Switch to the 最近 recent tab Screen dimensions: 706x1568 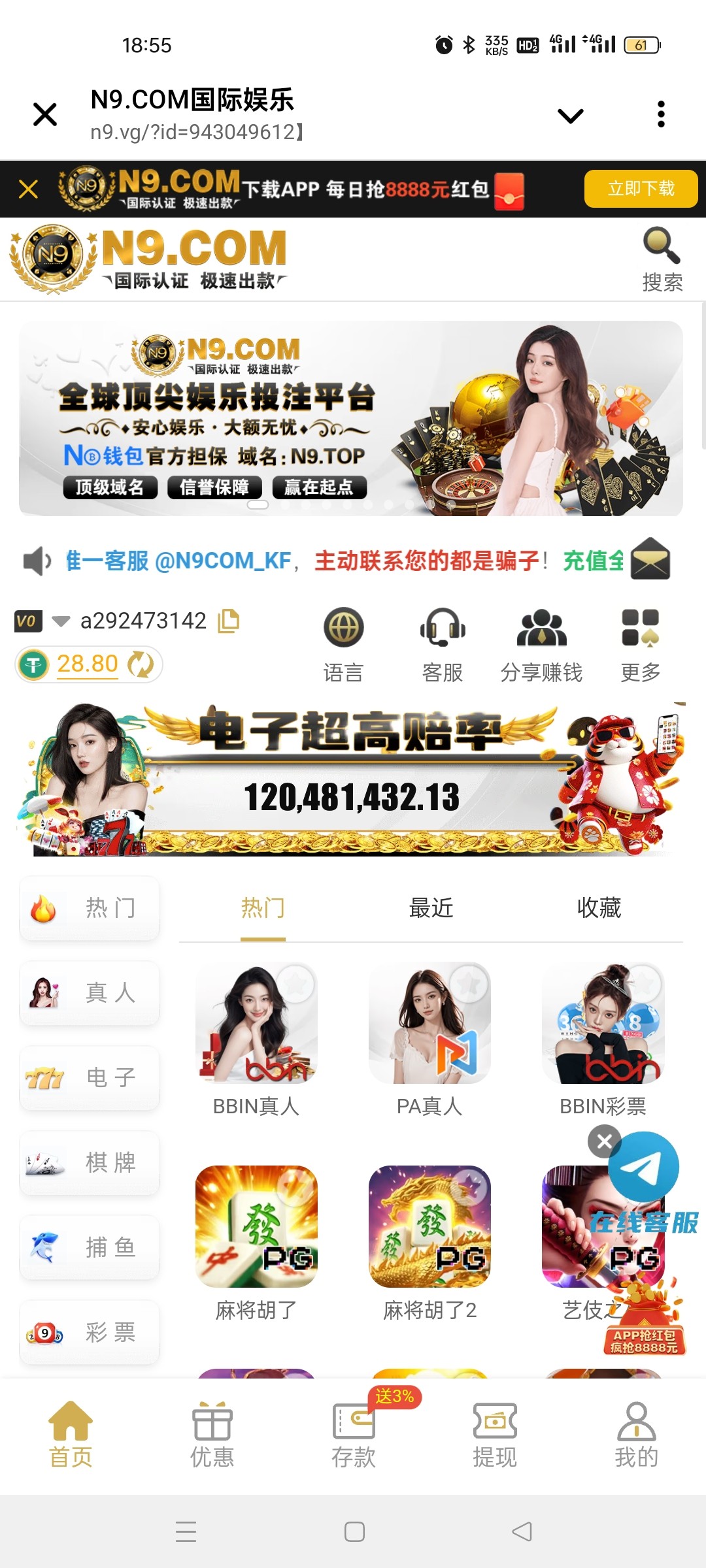click(x=431, y=908)
